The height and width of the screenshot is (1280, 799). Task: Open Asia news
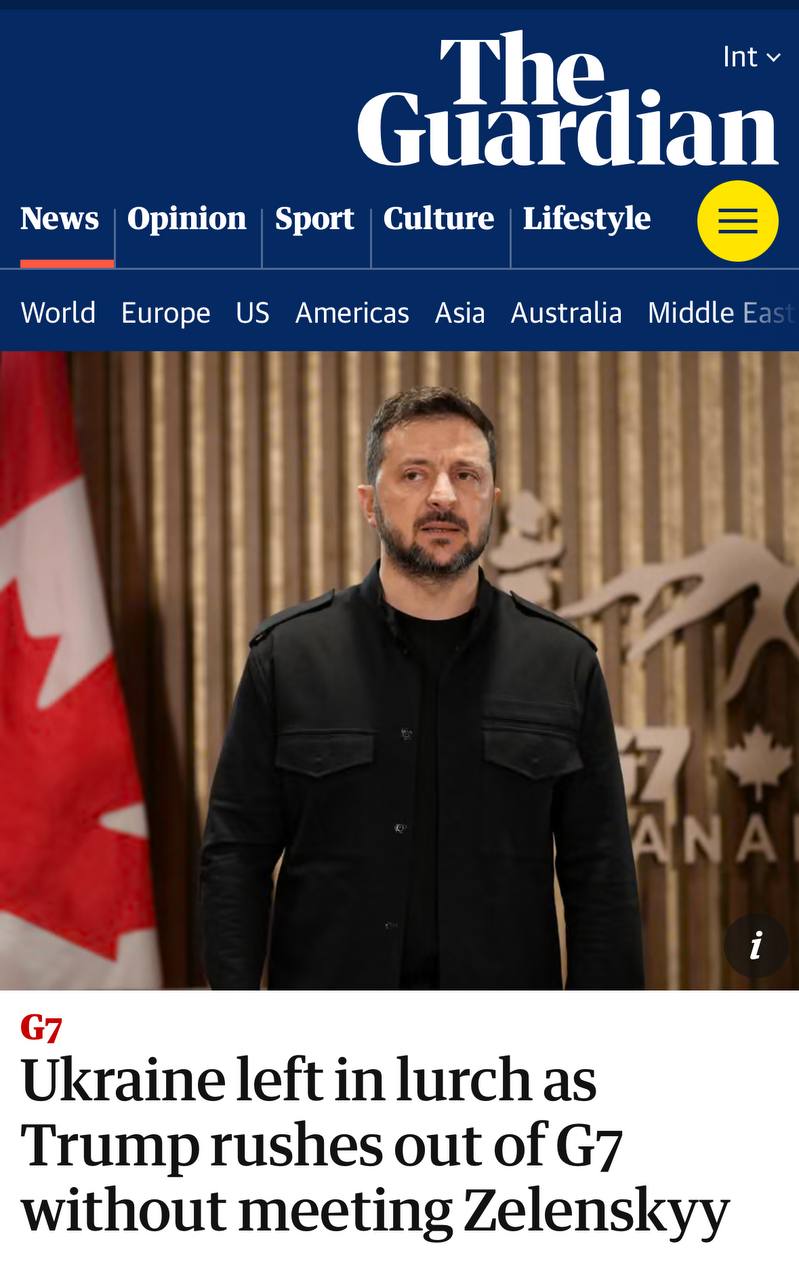click(460, 313)
